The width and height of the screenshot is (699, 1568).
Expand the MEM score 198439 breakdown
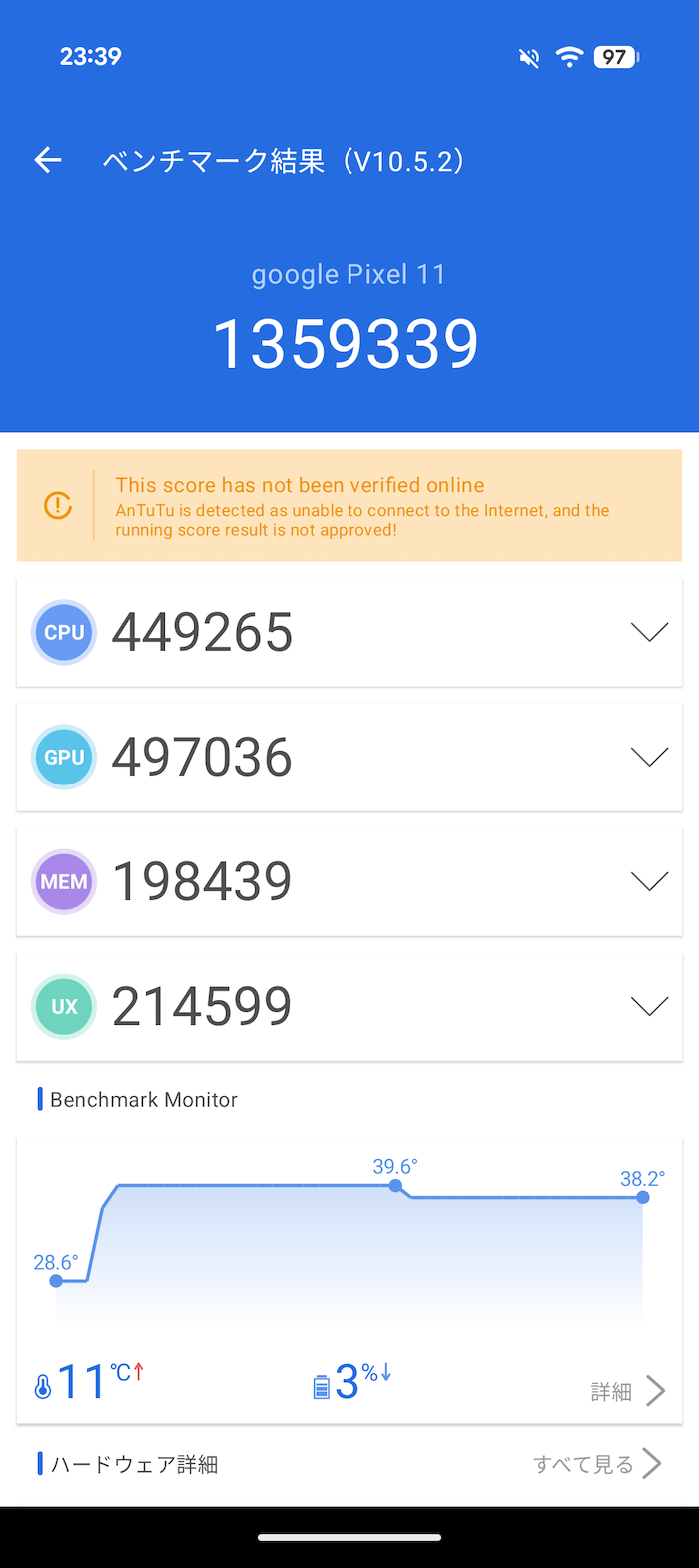[349, 881]
